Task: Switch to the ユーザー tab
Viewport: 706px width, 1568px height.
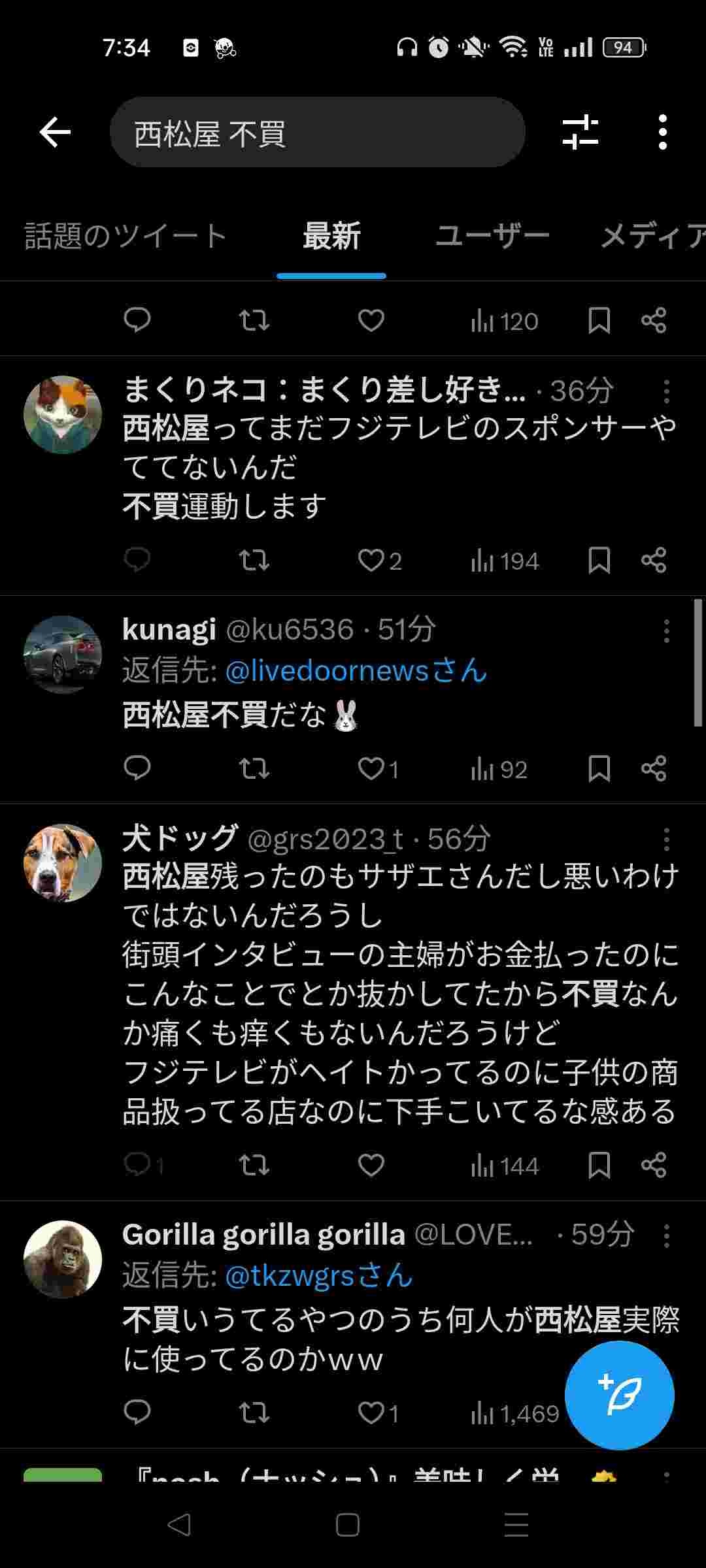Action: (x=492, y=236)
